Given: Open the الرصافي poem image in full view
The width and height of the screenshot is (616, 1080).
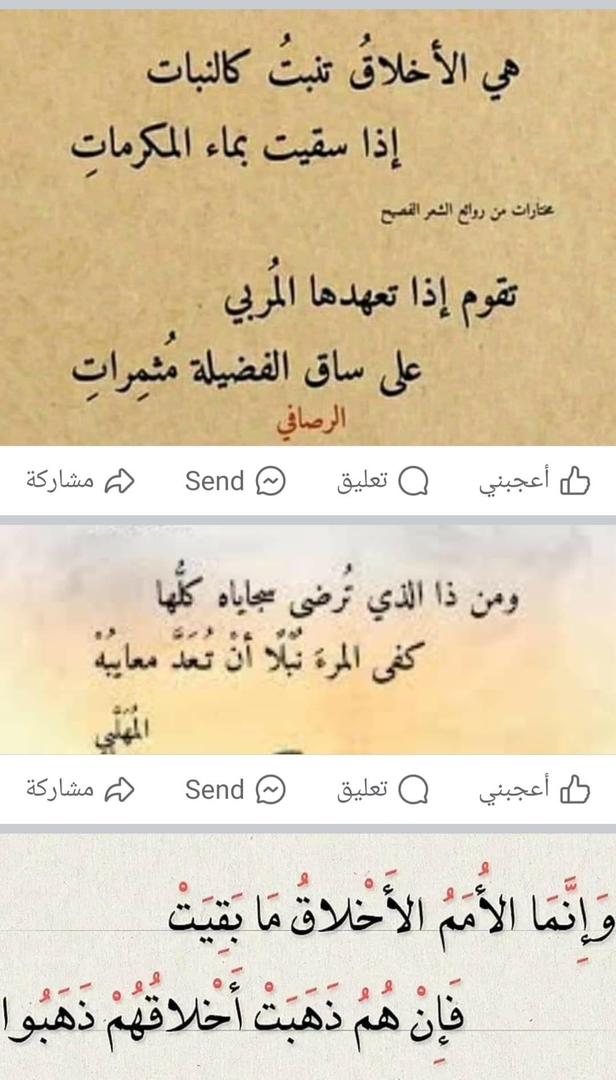Looking at the screenshot, I should tap(308, 227).
